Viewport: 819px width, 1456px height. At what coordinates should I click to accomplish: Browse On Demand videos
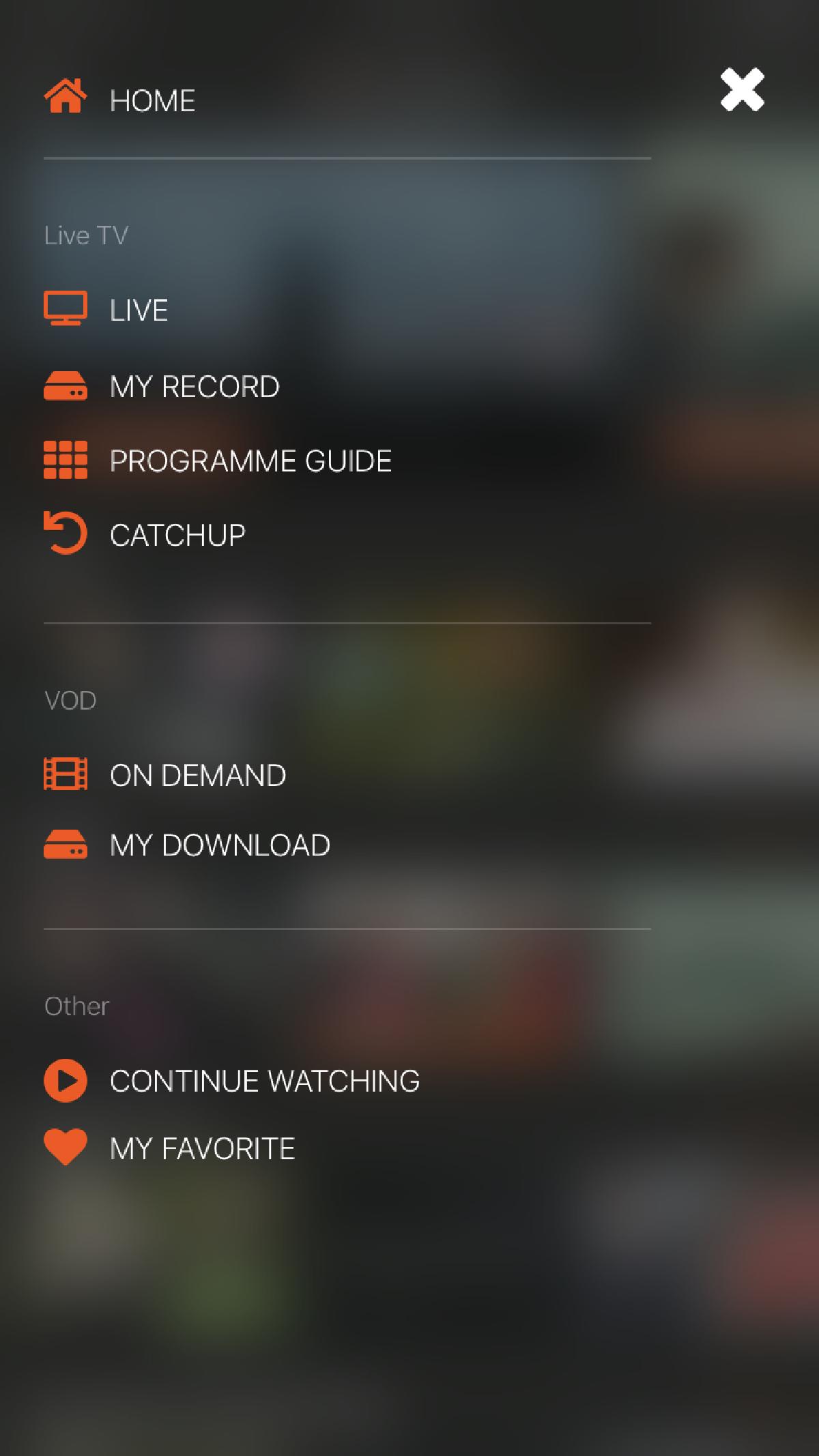click(x=197, y=776)
